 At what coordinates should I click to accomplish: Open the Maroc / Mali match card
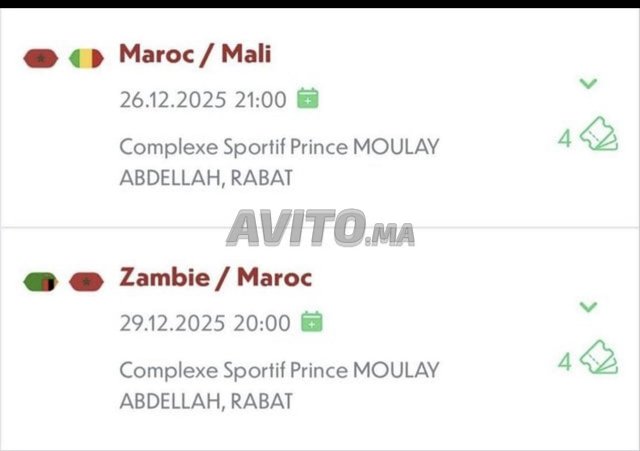(195, 54)
